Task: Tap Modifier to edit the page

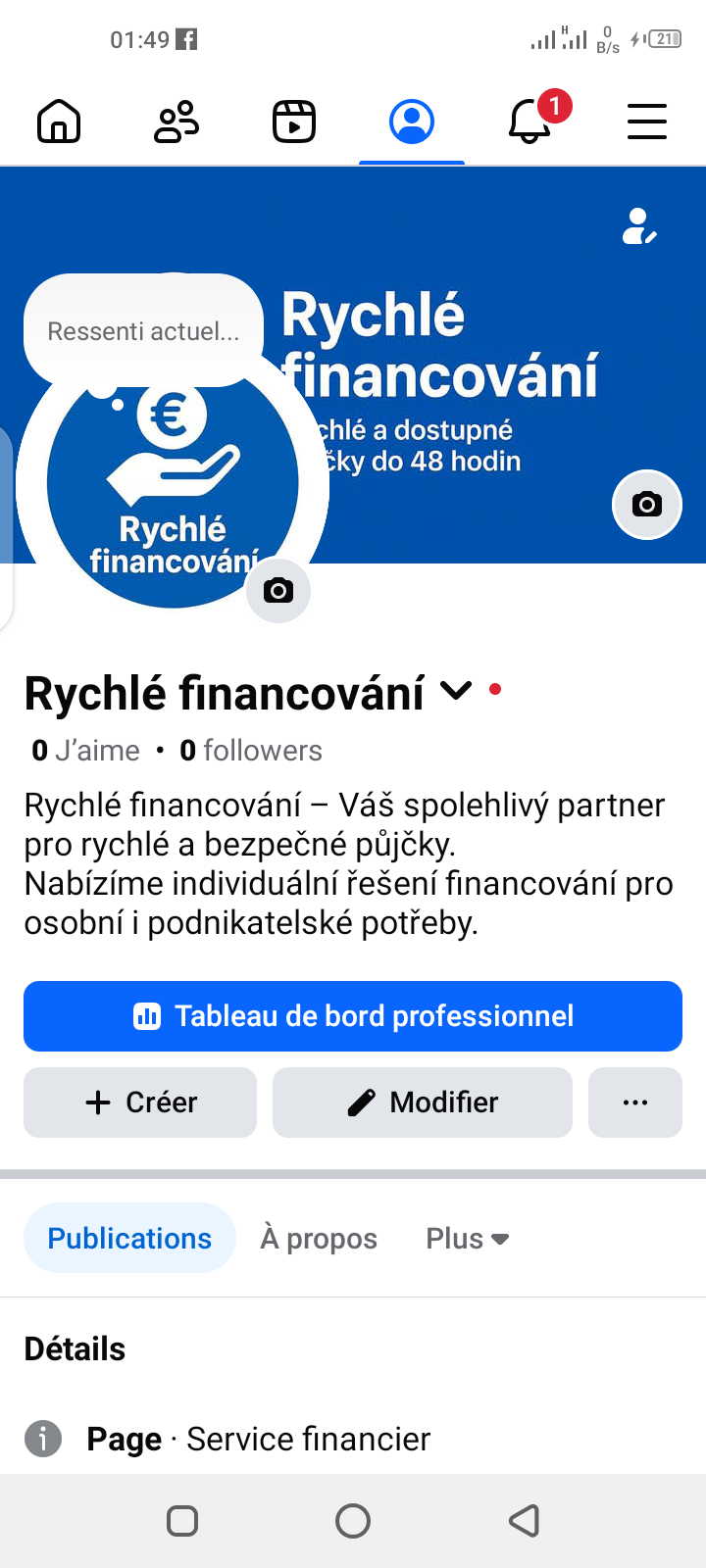Action: [x=423, y=1102]
